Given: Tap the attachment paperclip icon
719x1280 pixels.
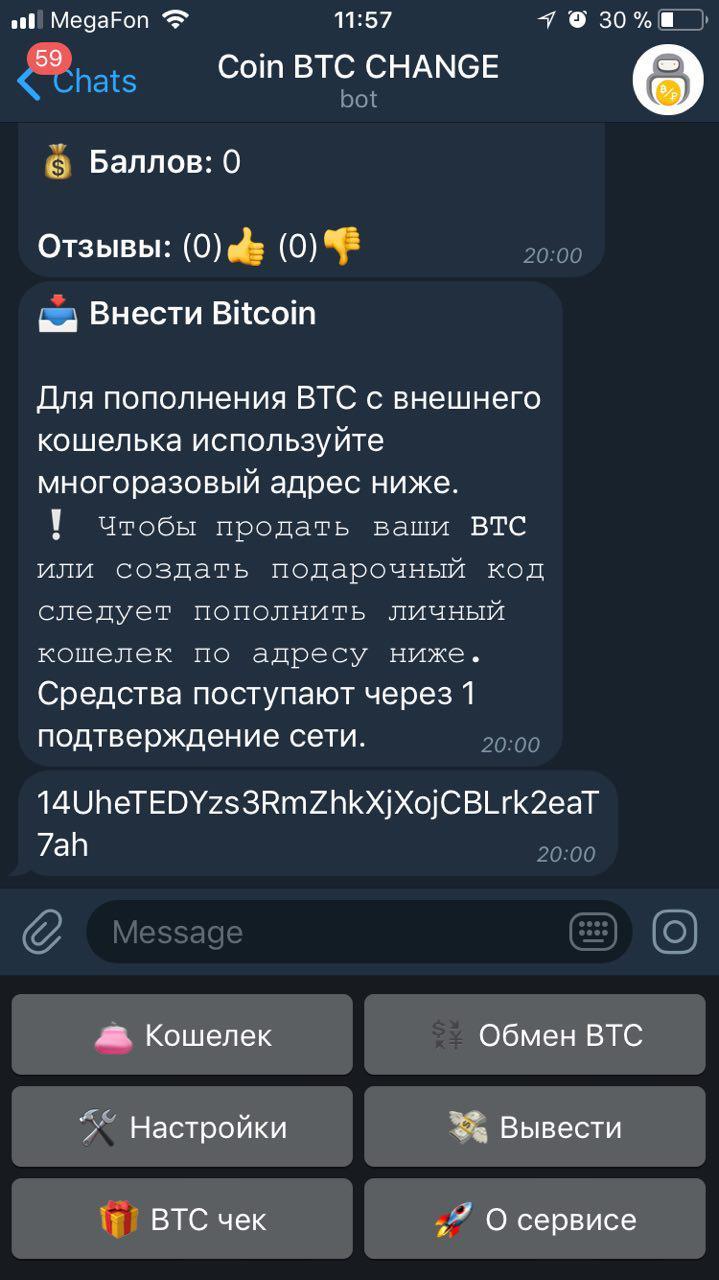Looking at the screenshot, I should [43, 933].
